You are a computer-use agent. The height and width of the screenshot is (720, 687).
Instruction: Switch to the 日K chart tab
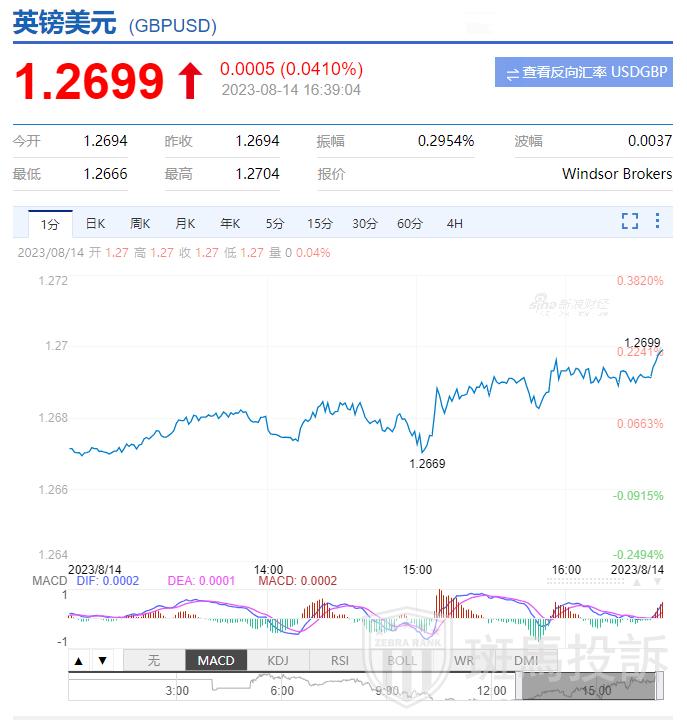pos(95,223)
